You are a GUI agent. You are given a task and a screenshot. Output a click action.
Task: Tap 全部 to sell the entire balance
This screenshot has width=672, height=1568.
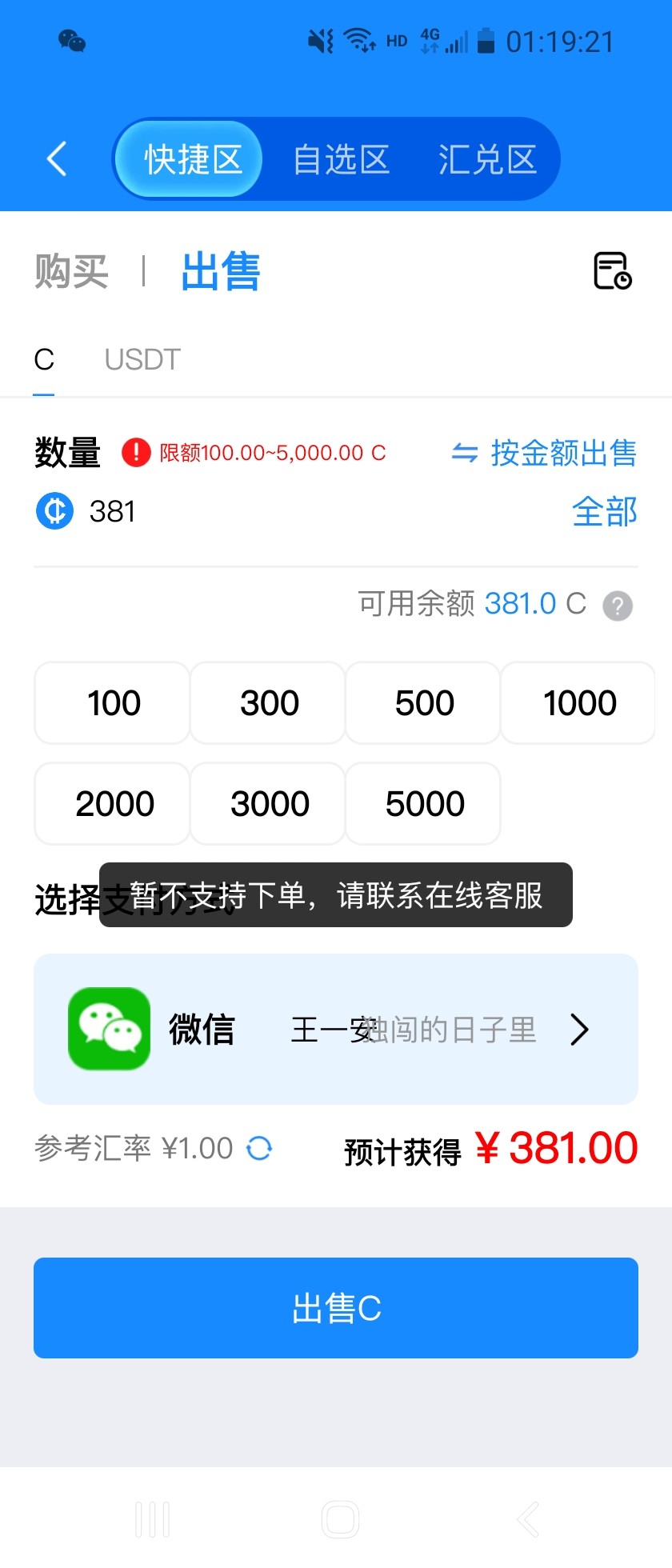click(604, 511)
